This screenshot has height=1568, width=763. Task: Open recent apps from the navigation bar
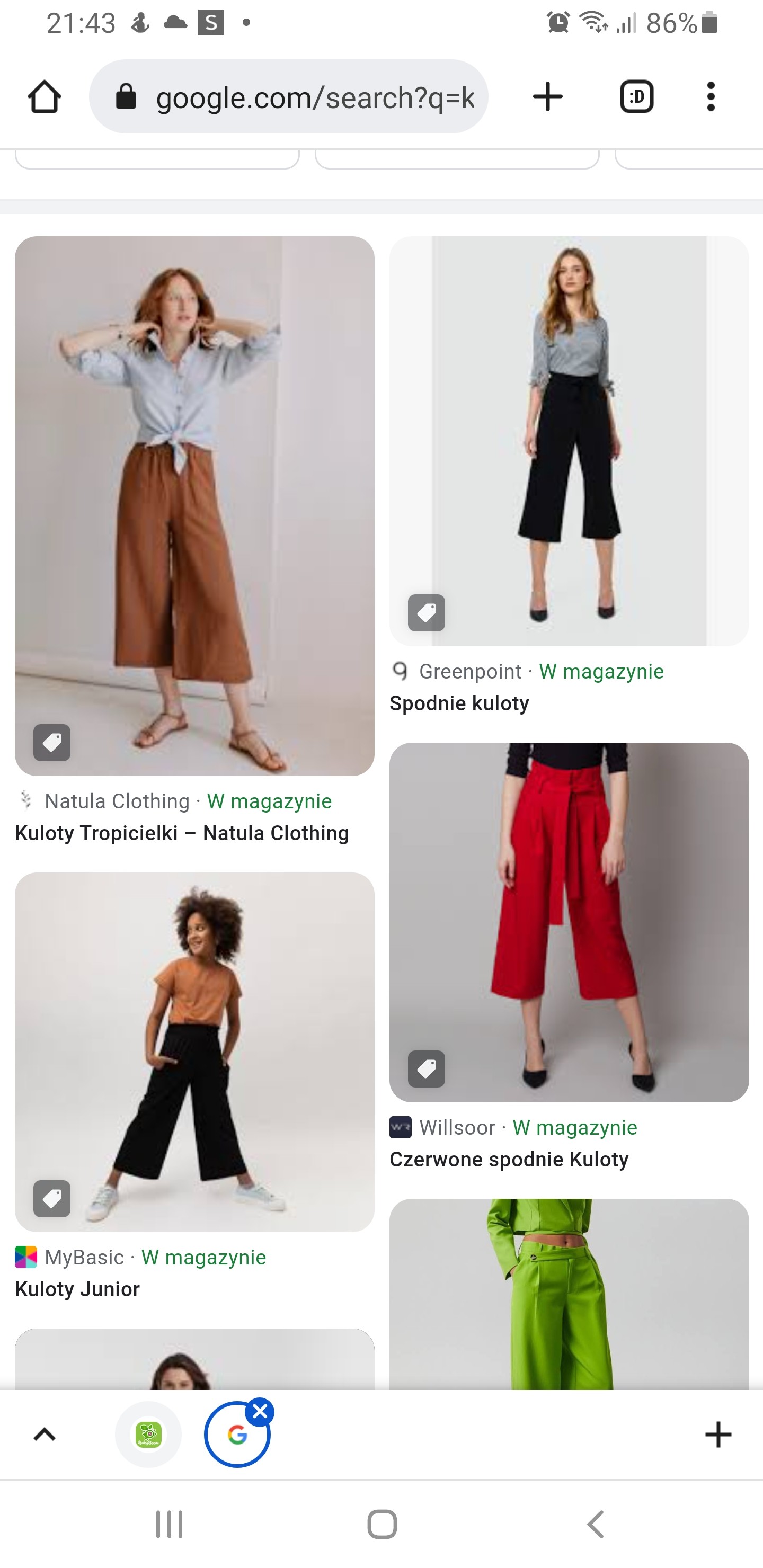[x=168, y=1524]
